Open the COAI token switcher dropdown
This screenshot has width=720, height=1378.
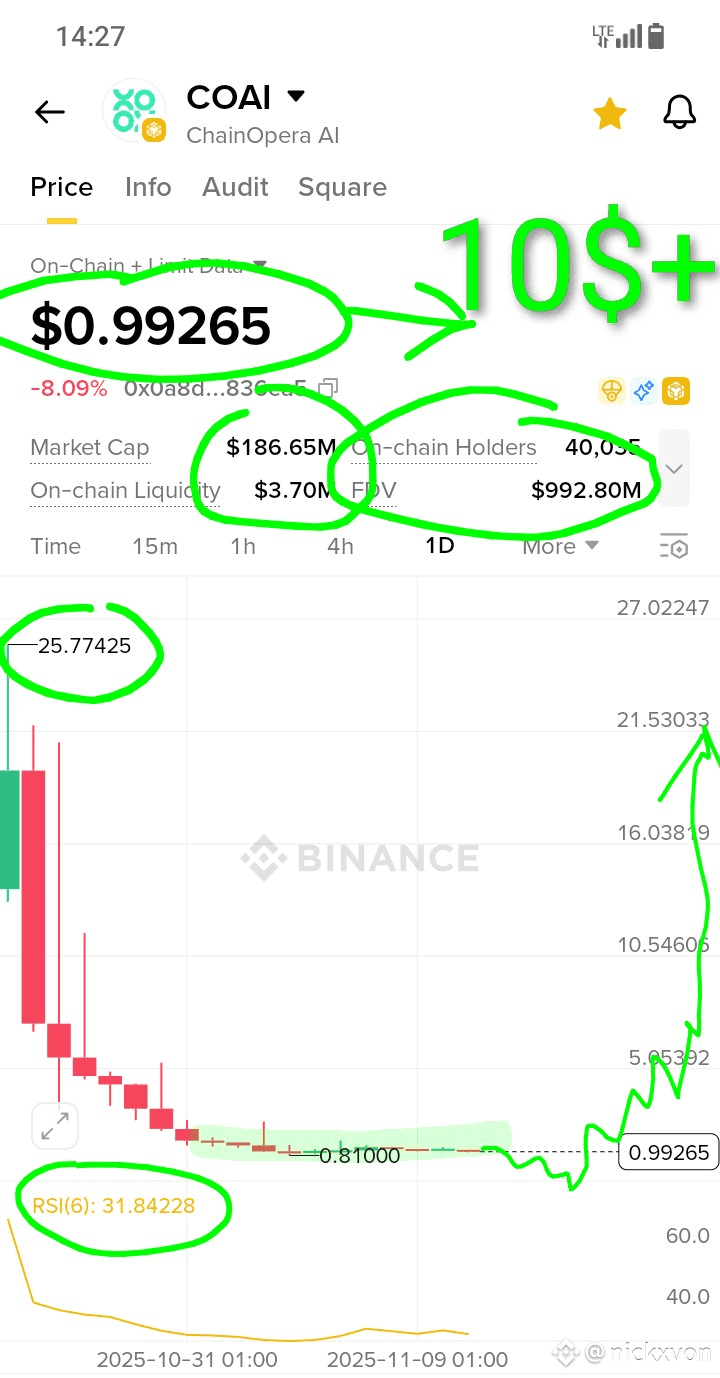[x=295, y=97]
